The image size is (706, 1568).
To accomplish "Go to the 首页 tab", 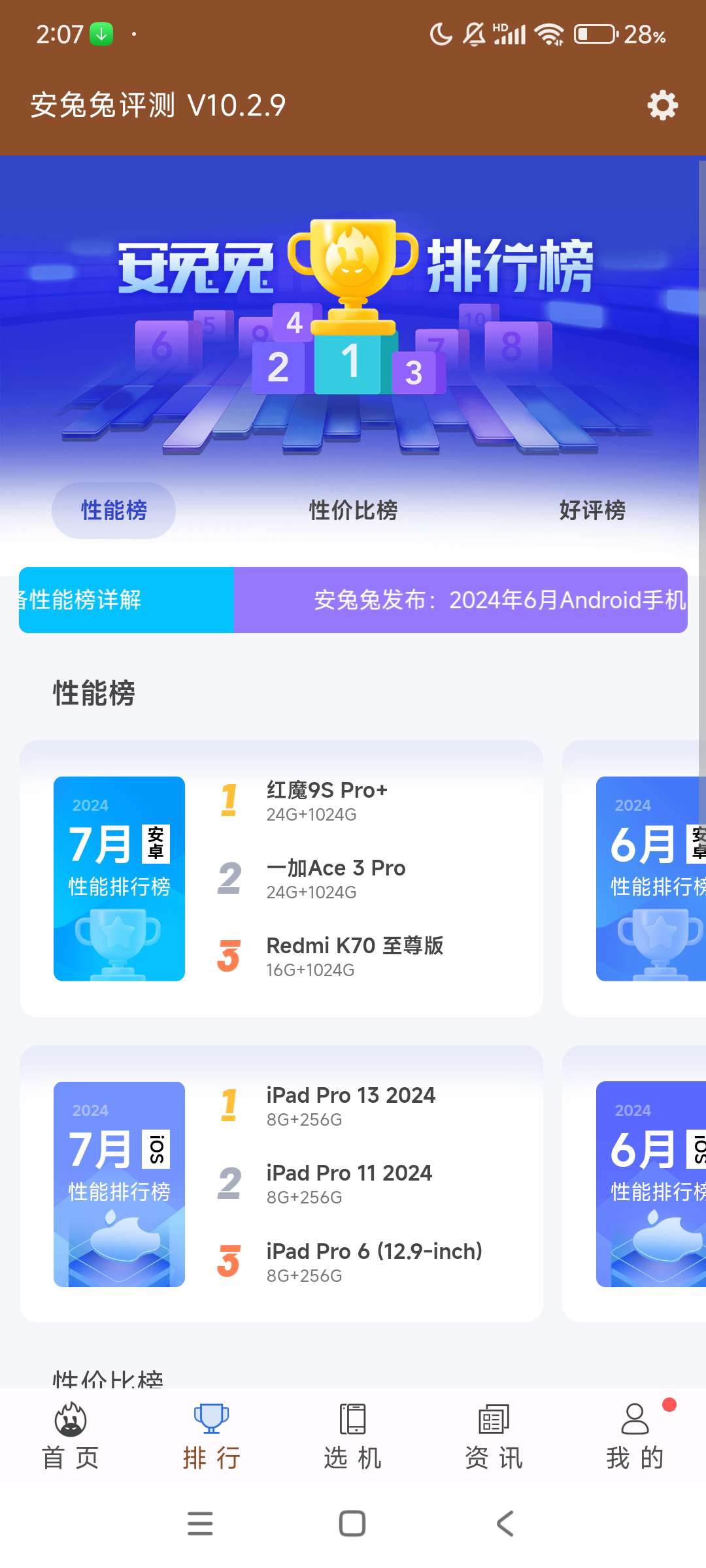I will click(71, 1435).
